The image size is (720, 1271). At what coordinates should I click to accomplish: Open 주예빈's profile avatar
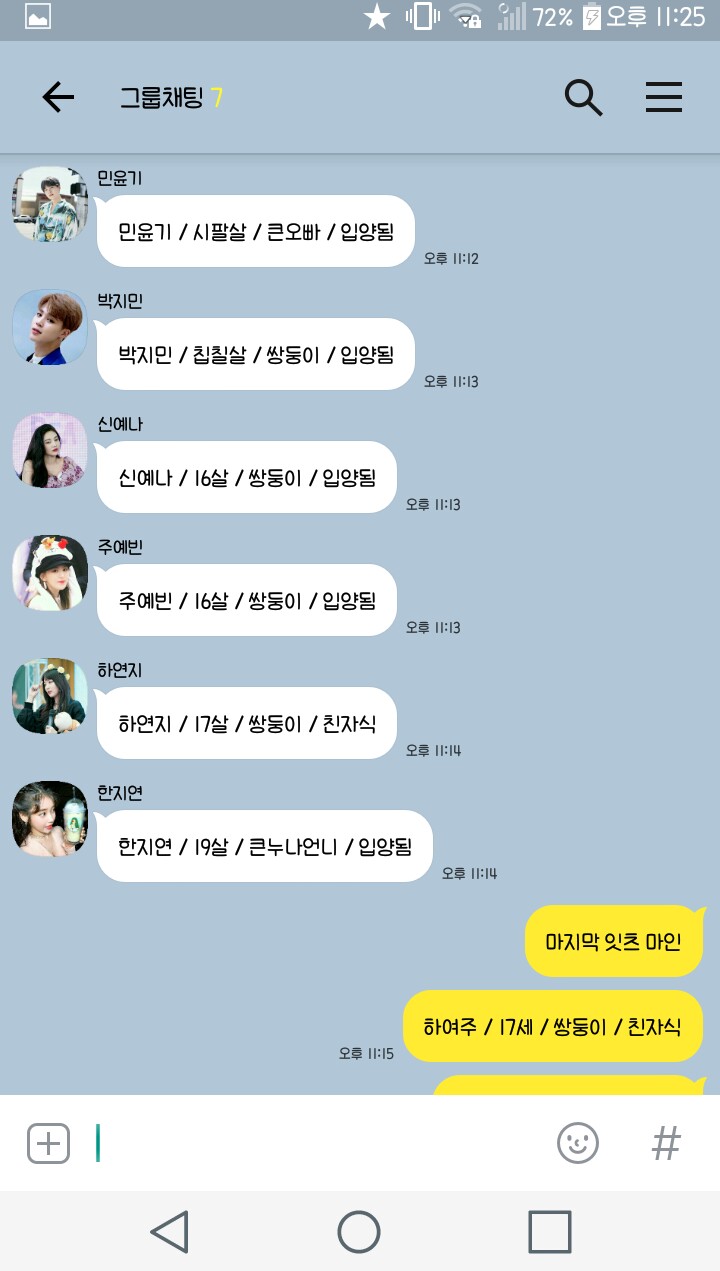pos(50,573)
